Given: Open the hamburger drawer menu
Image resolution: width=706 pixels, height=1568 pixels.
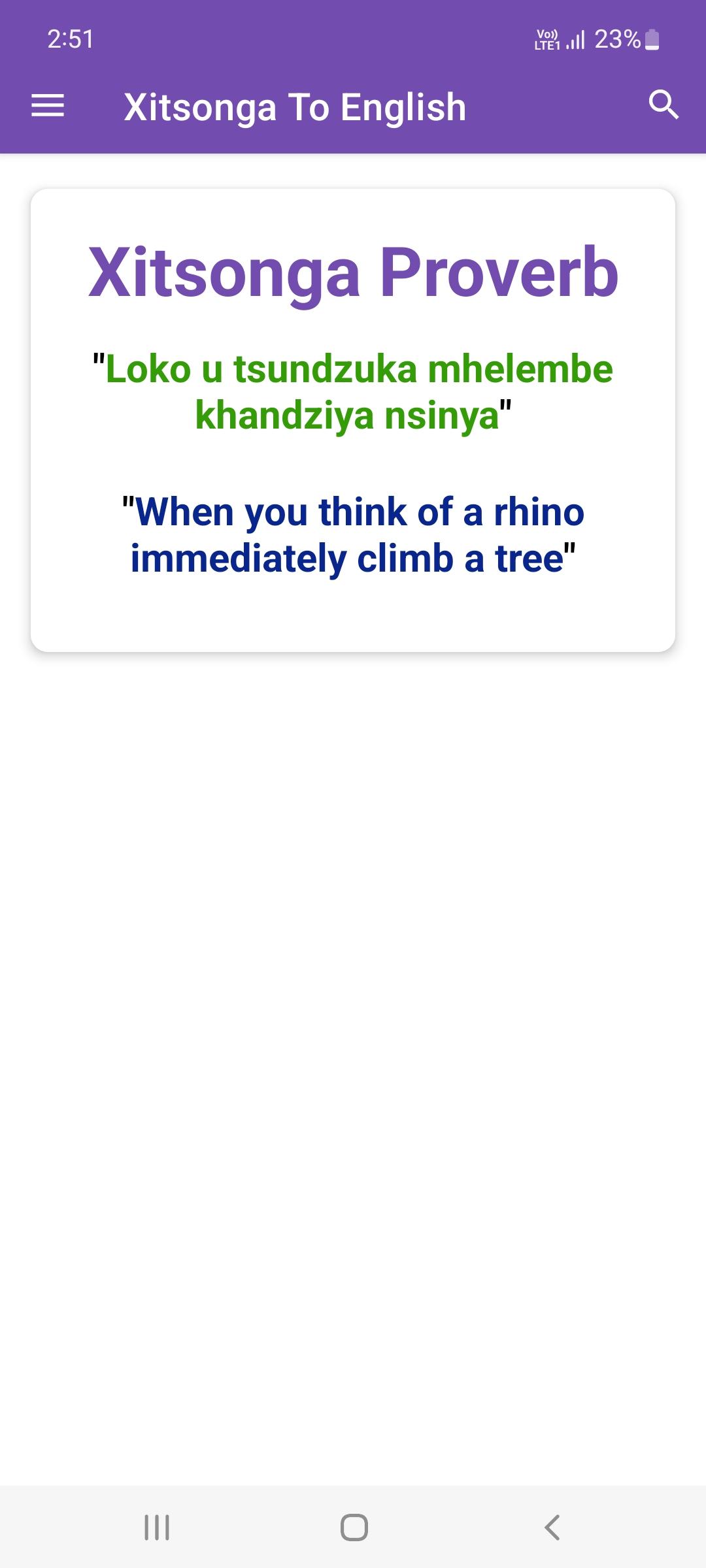Looking at the screenshot, I should pos(48,105).
